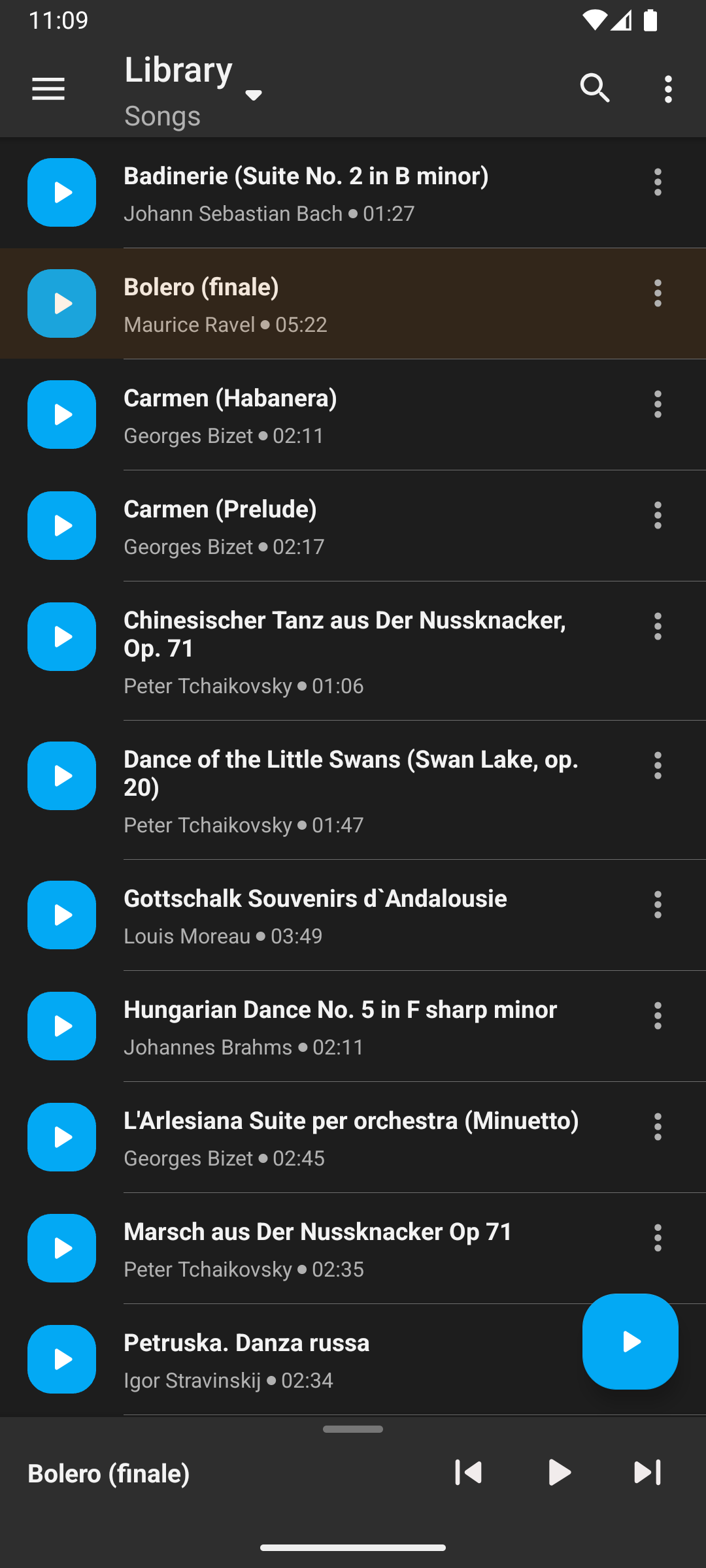This screenshot has width=706, height=1568.
Task: Search the music library
Action: click(x=595, y=89)
